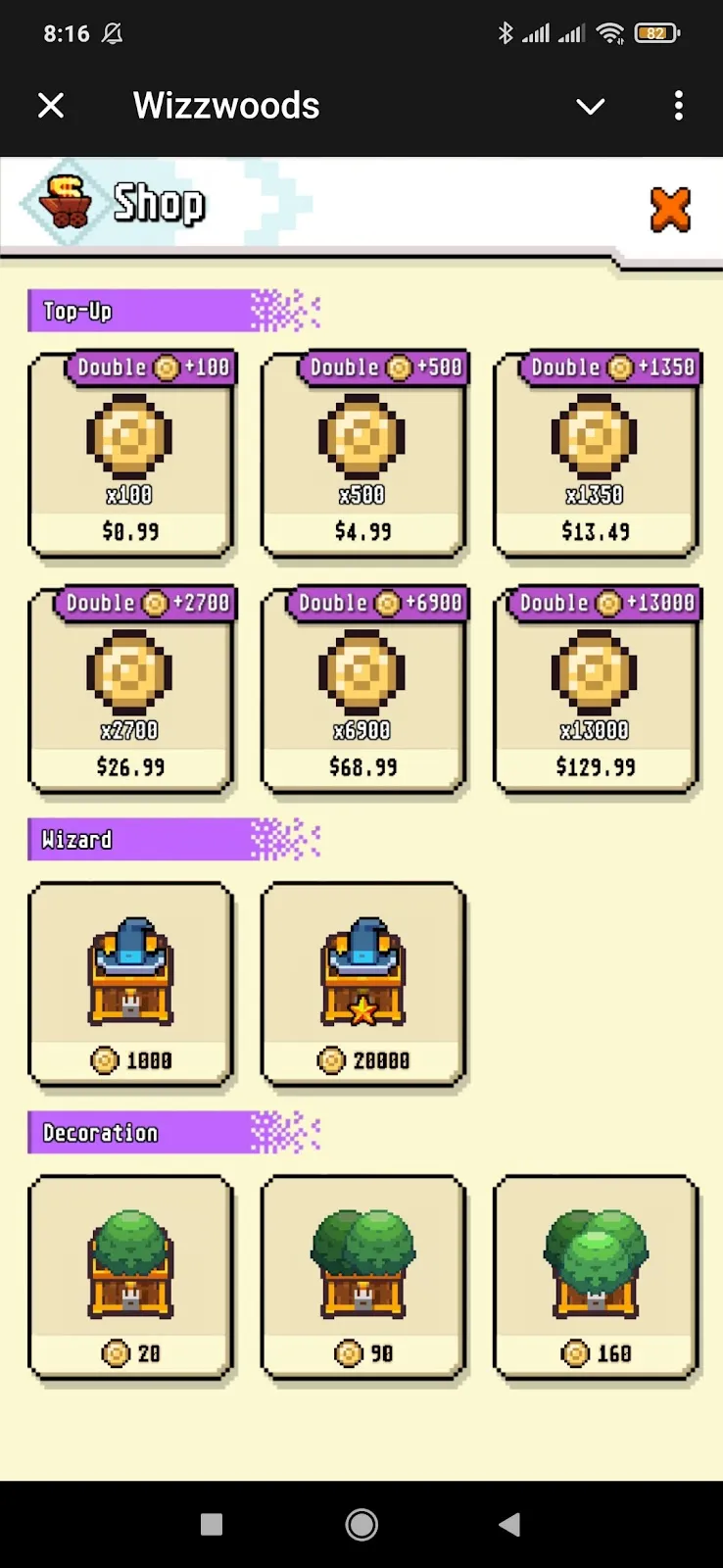Screen dimensions: 723x1568
Task: Get the decoration chest for 160 coins
Action: tap(597, 1278)
